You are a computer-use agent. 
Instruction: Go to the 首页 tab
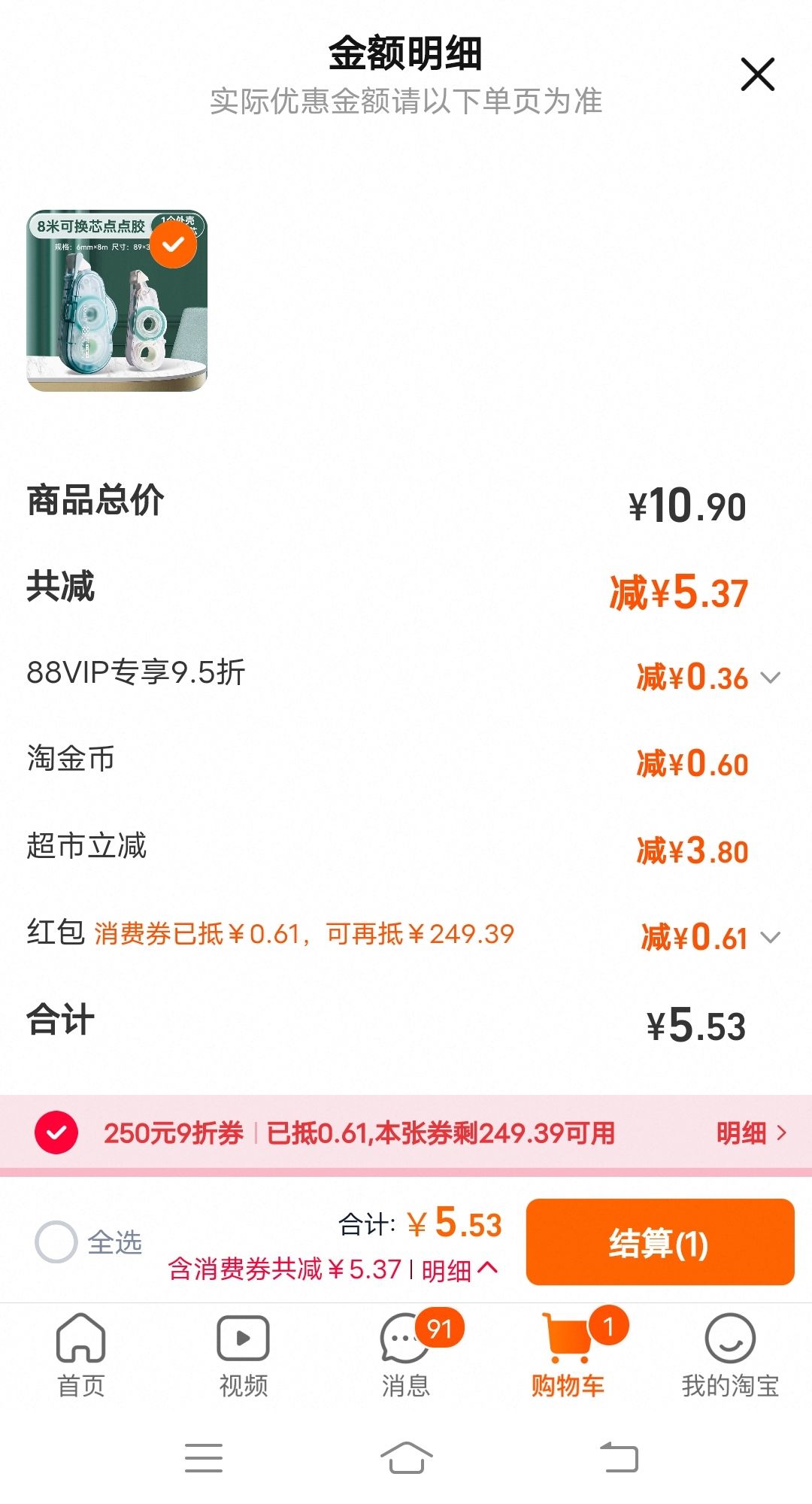tap(81, 1355)
